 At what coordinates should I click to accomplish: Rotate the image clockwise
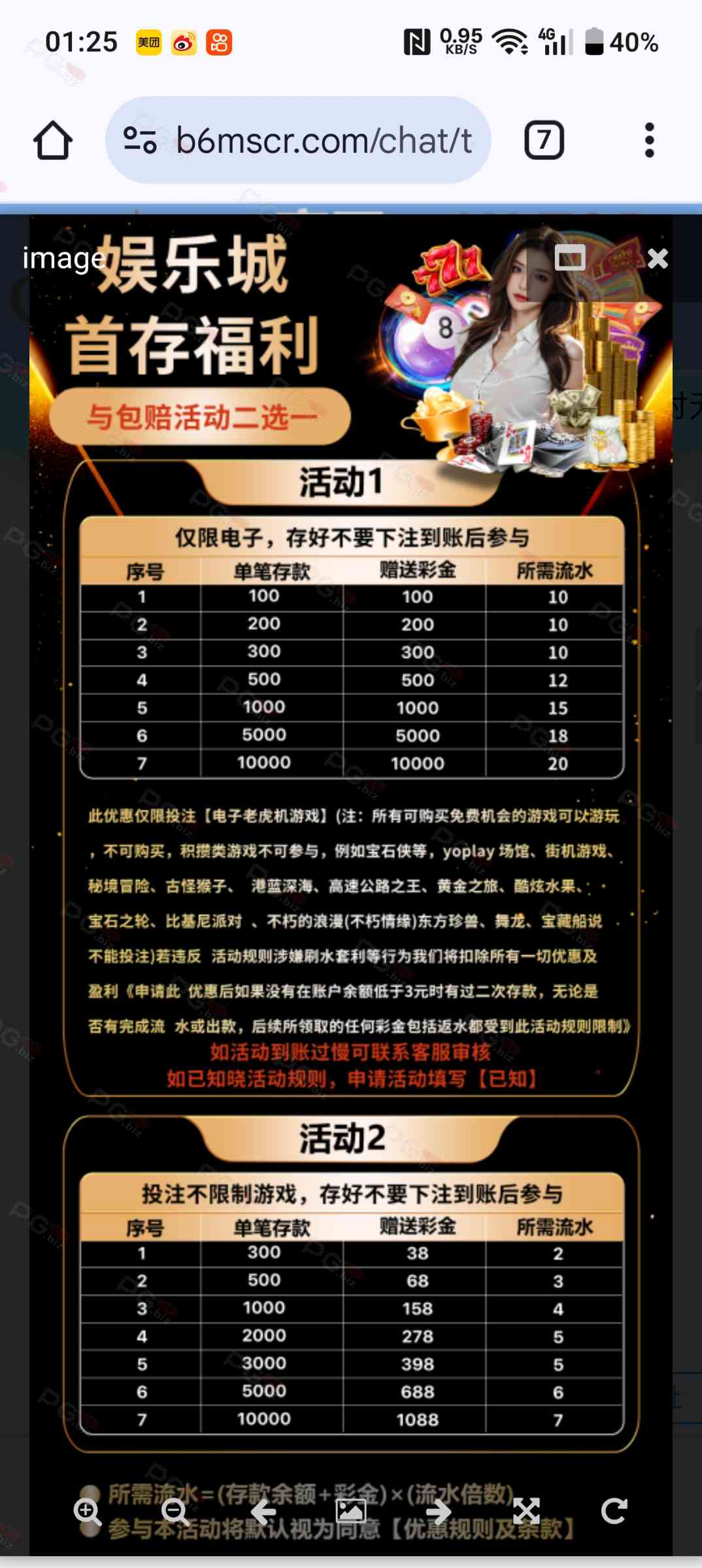click(x=614, y=1512)
